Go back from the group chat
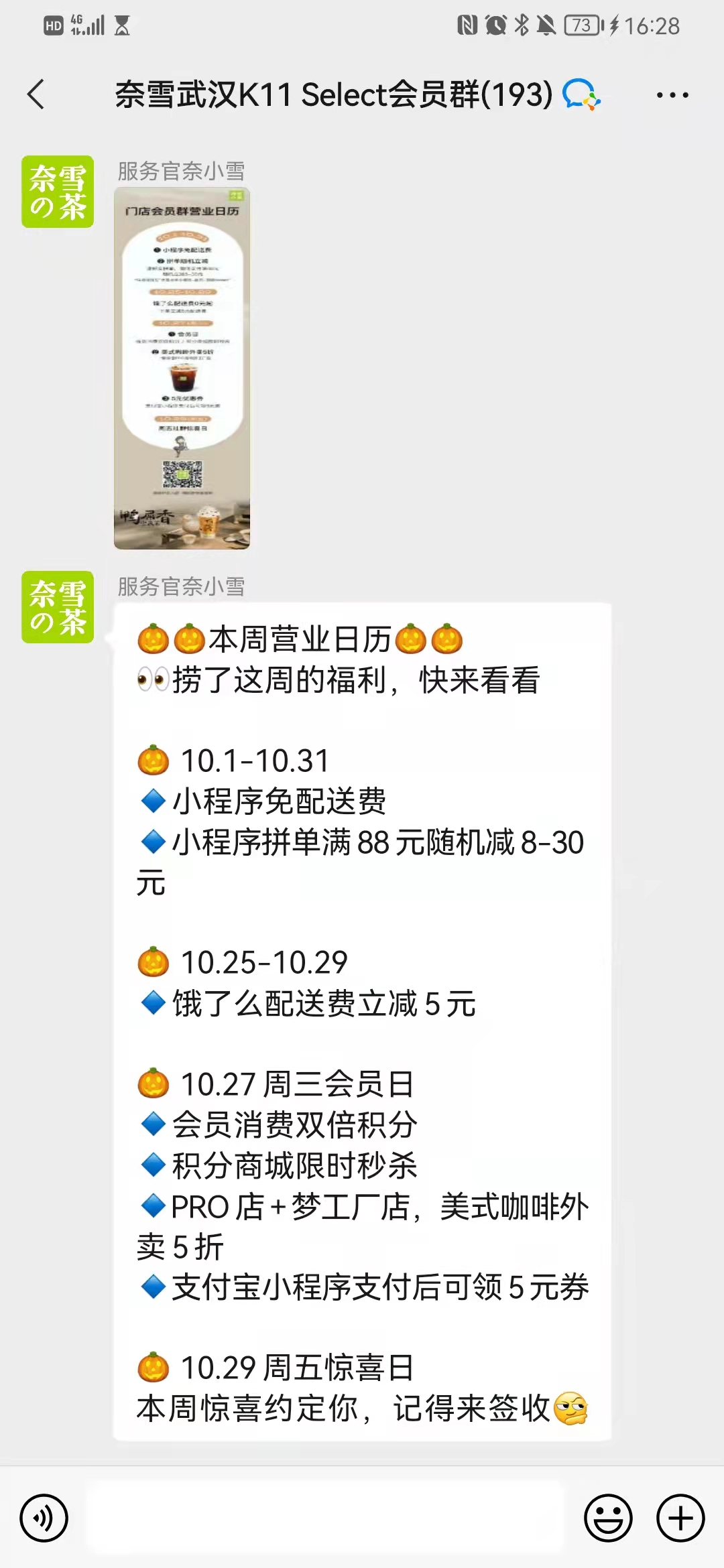The image size is (724, 1568). [36, 94]
